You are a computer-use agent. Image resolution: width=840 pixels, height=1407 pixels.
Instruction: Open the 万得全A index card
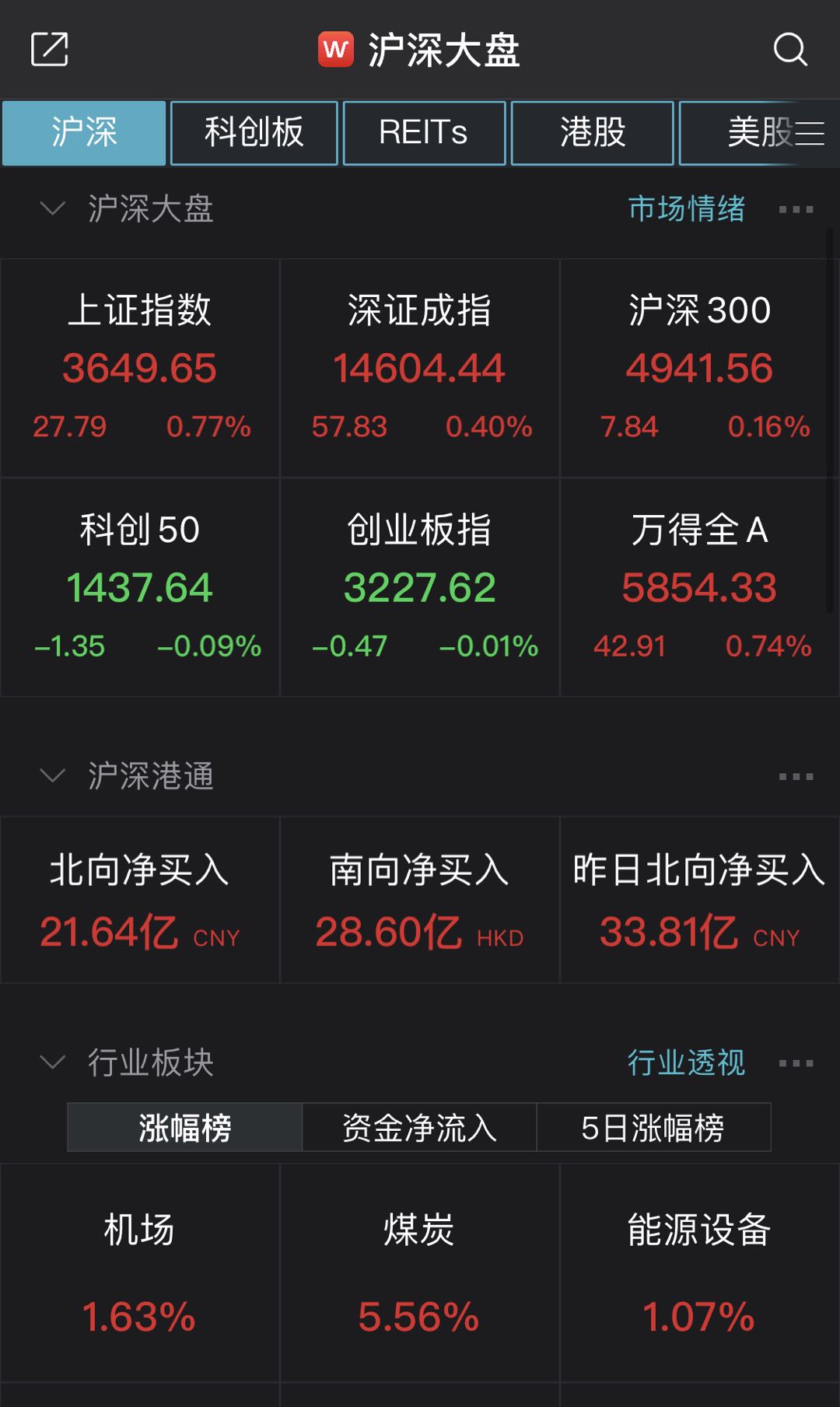(699, 586)
